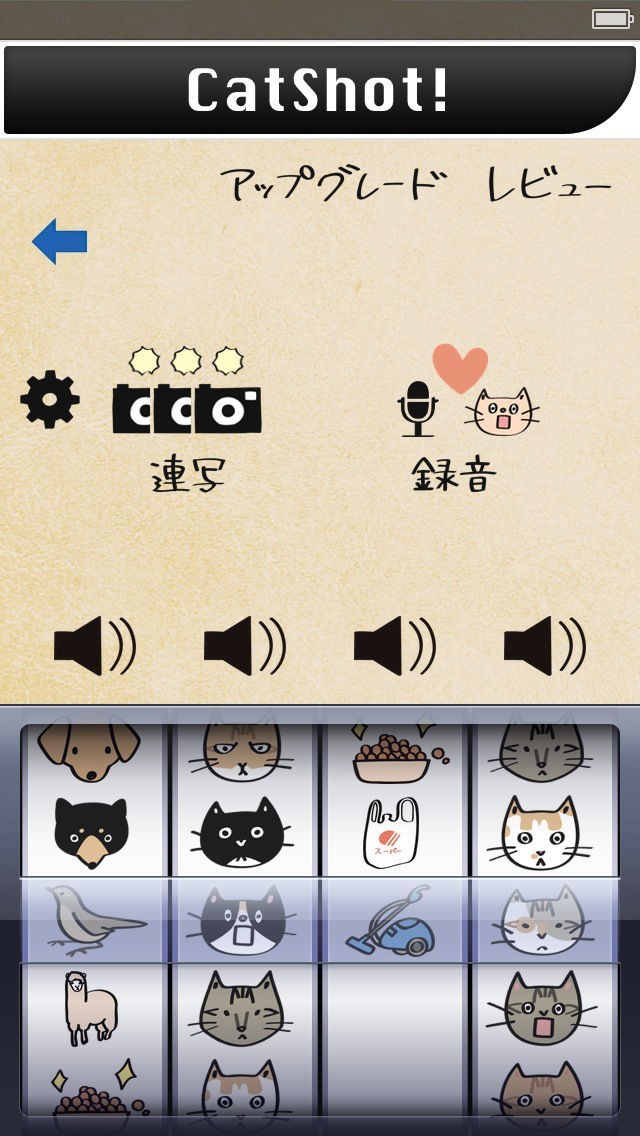Open the レビュー review link
Viewport: 640px width, 1136px height.
[x=550, y=185]
